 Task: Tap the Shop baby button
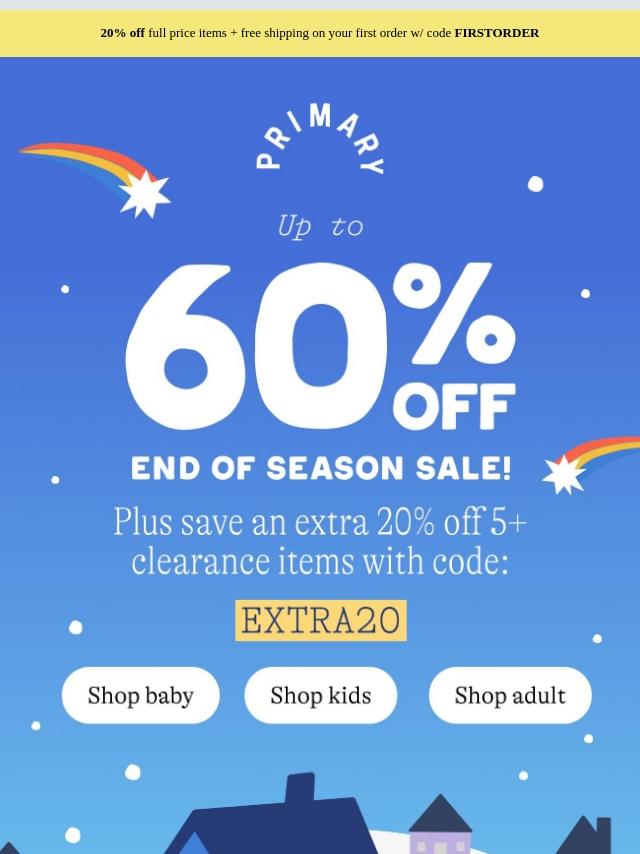140,695
